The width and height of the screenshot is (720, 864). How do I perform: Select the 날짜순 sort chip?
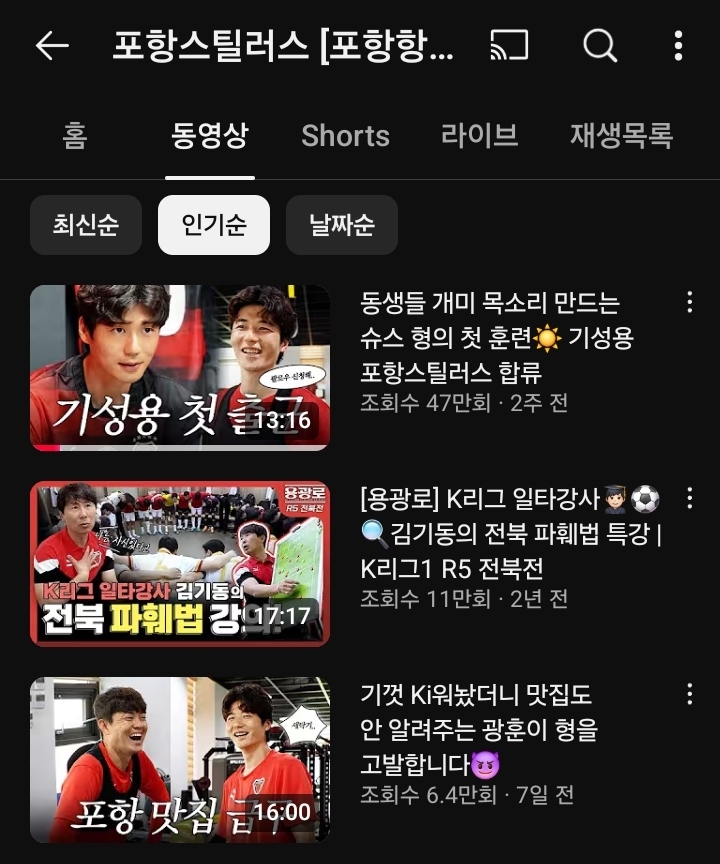pos(342,225)
